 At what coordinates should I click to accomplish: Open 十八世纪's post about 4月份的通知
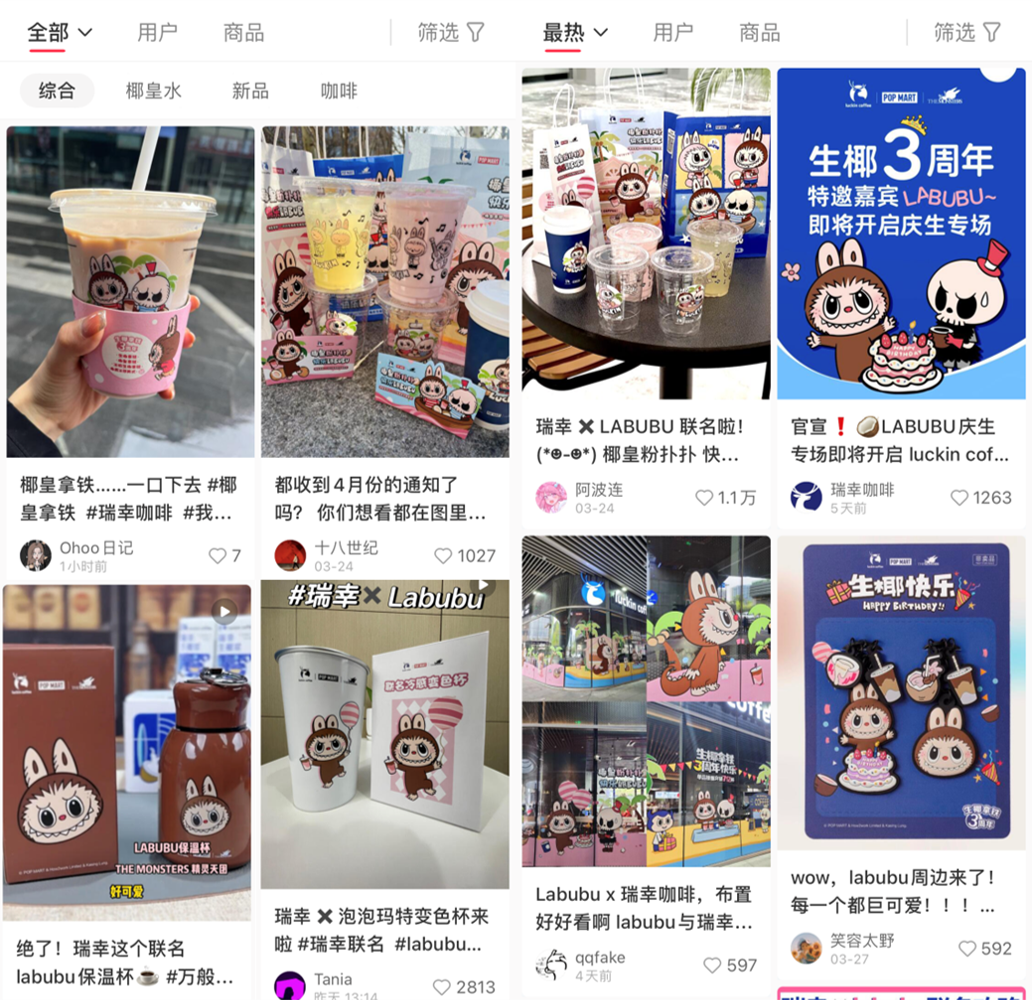385,292
